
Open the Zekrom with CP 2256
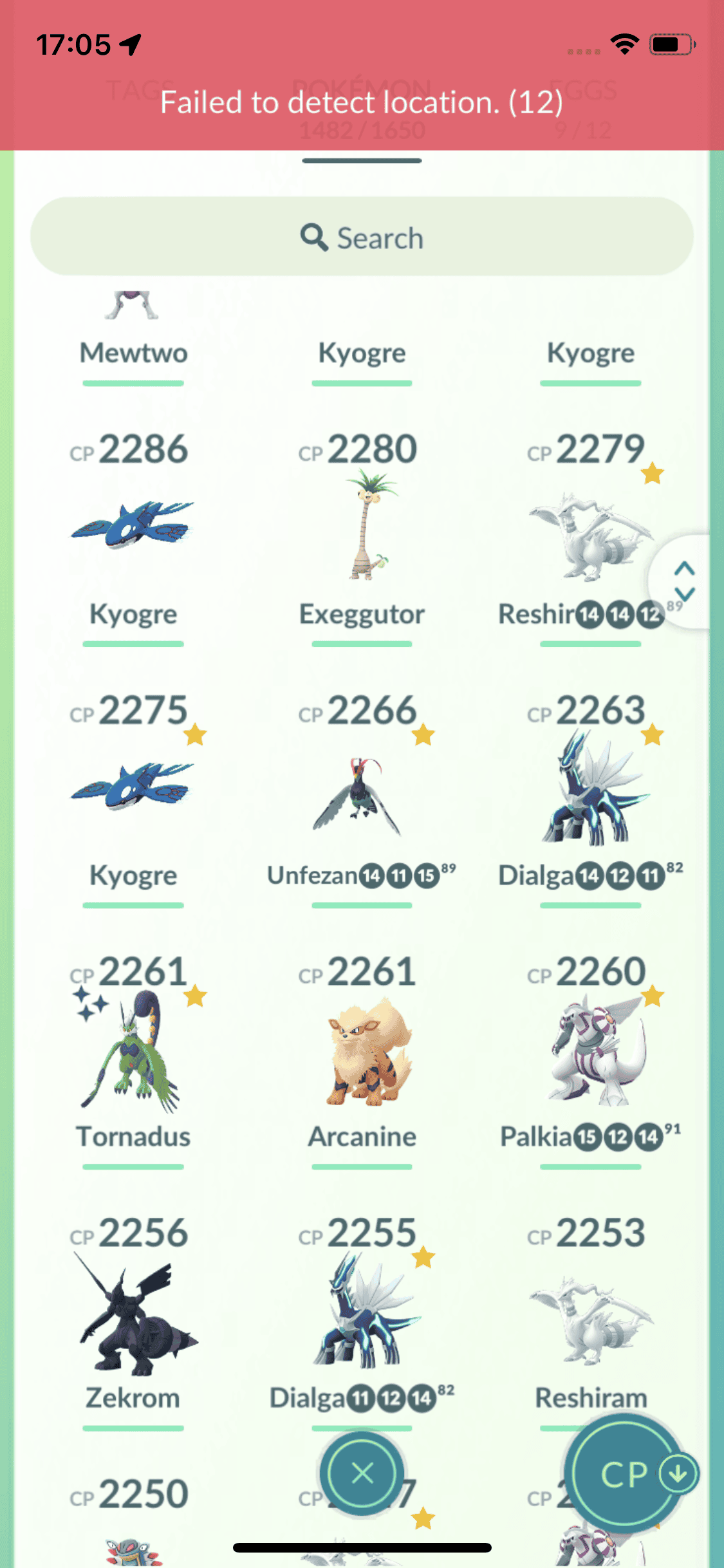click(x=133, y=1316)
